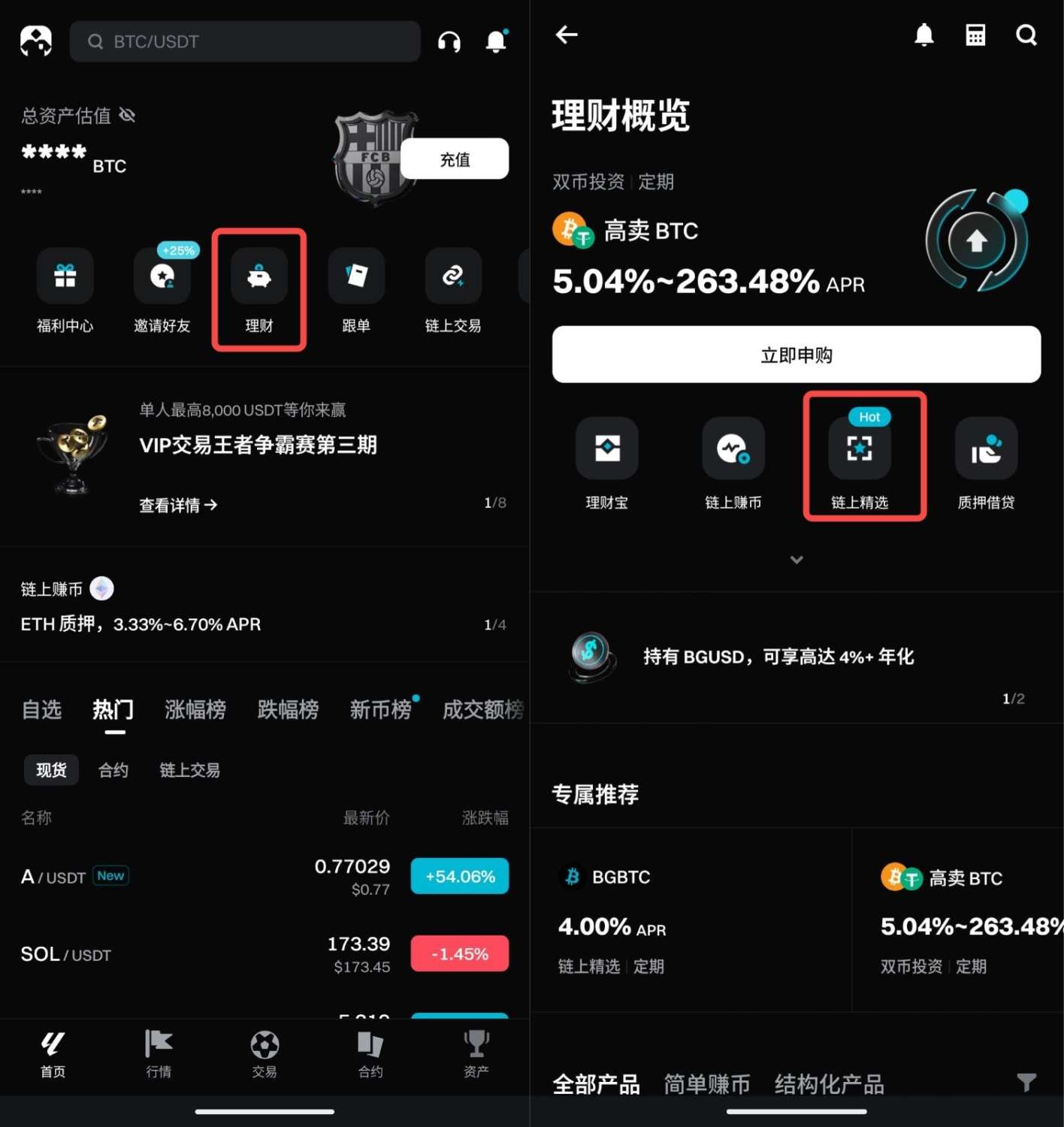Select the 链上交易 filter pill

189,769
